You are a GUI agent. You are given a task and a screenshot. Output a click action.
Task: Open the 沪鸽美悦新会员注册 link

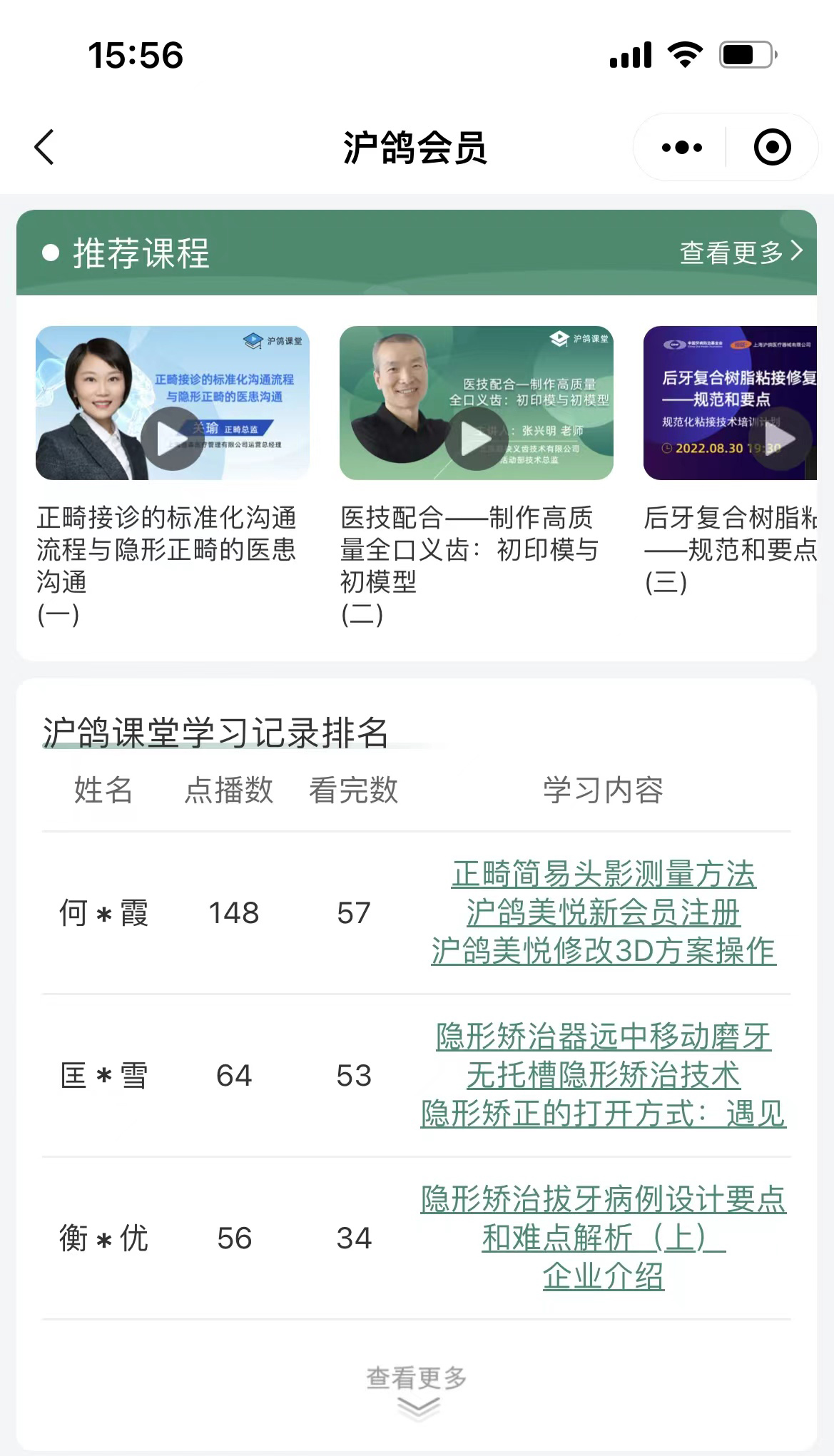(x=603, y=914)
